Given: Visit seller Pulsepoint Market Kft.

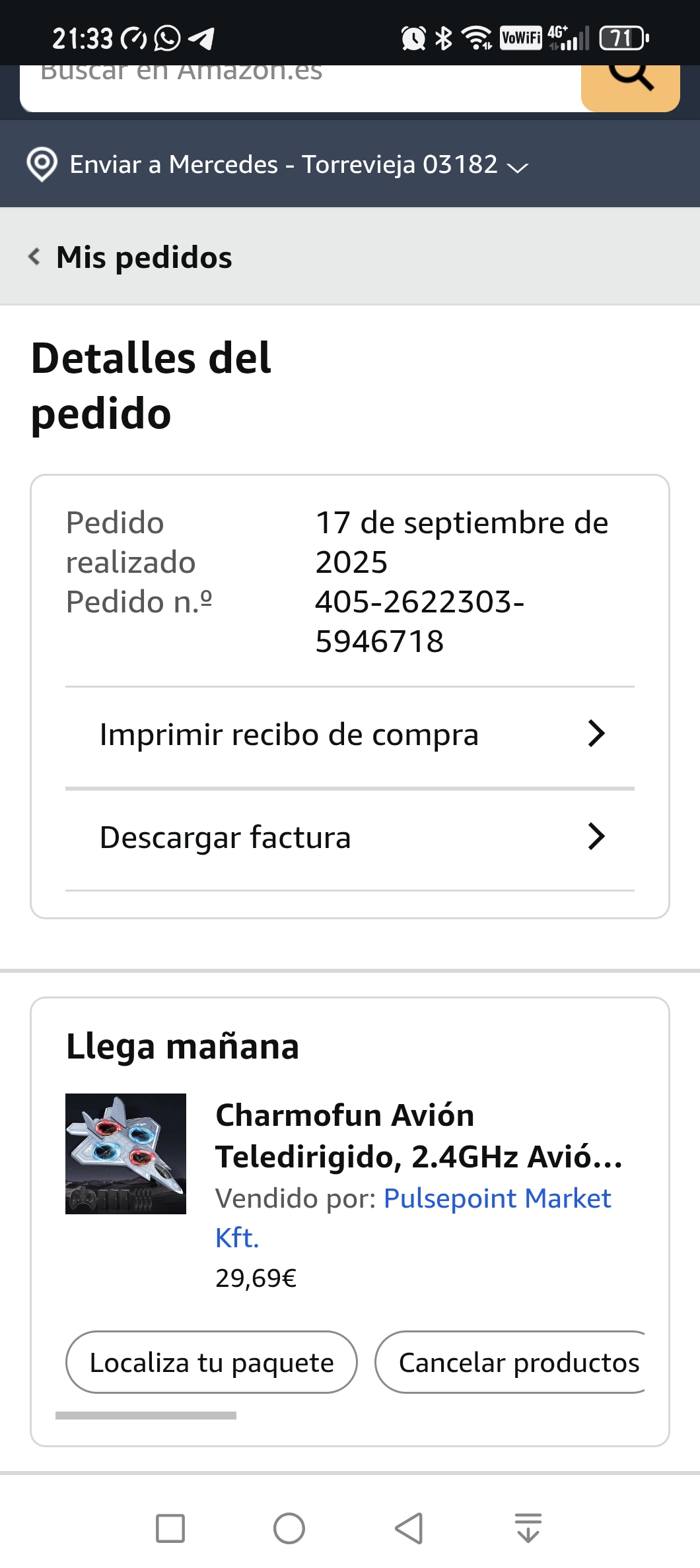Looking at the screenshot, I should click(497, 1198).
